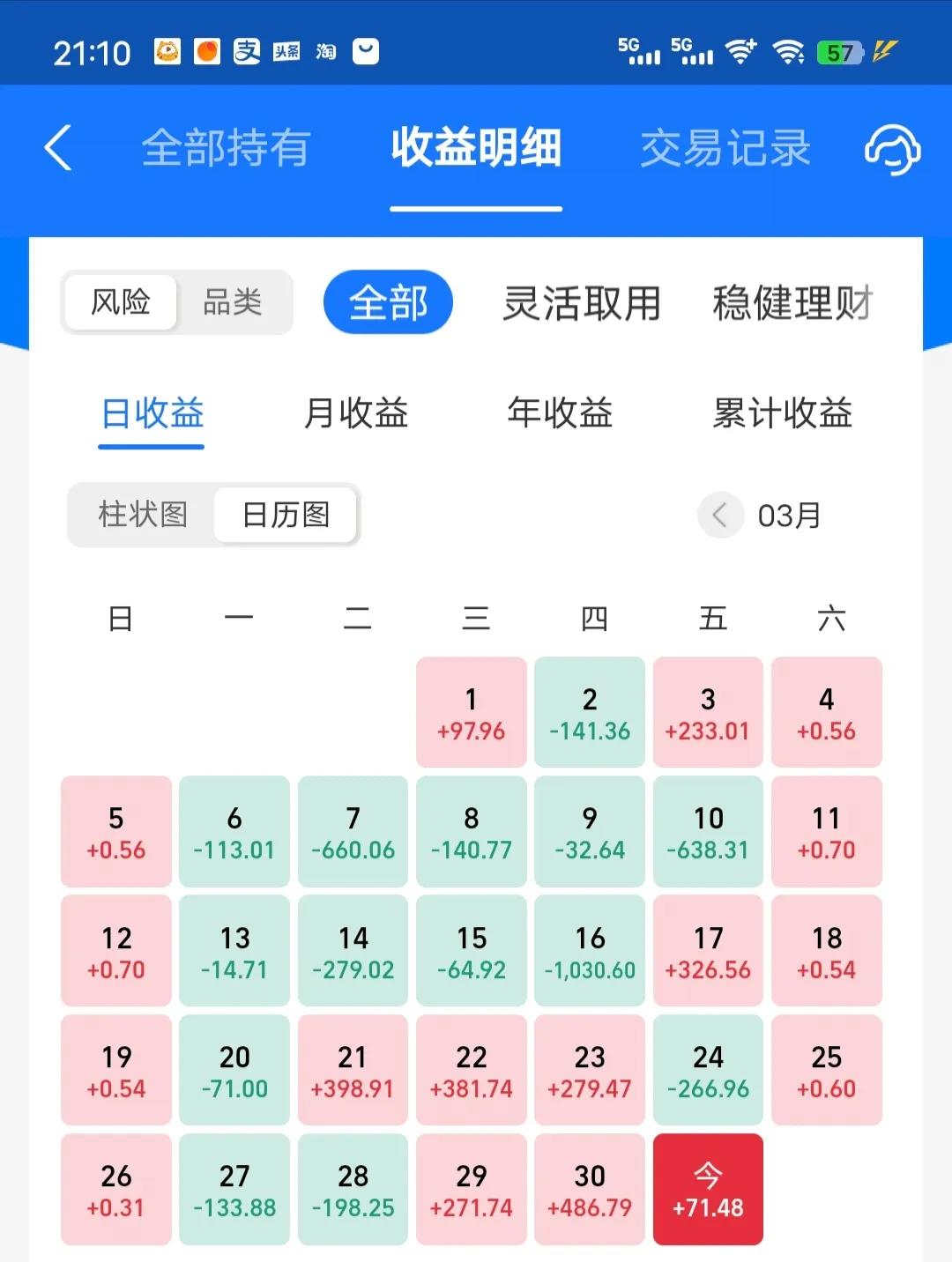Show 累计收益 view
952x1262 pixels.
click(782, 413)
